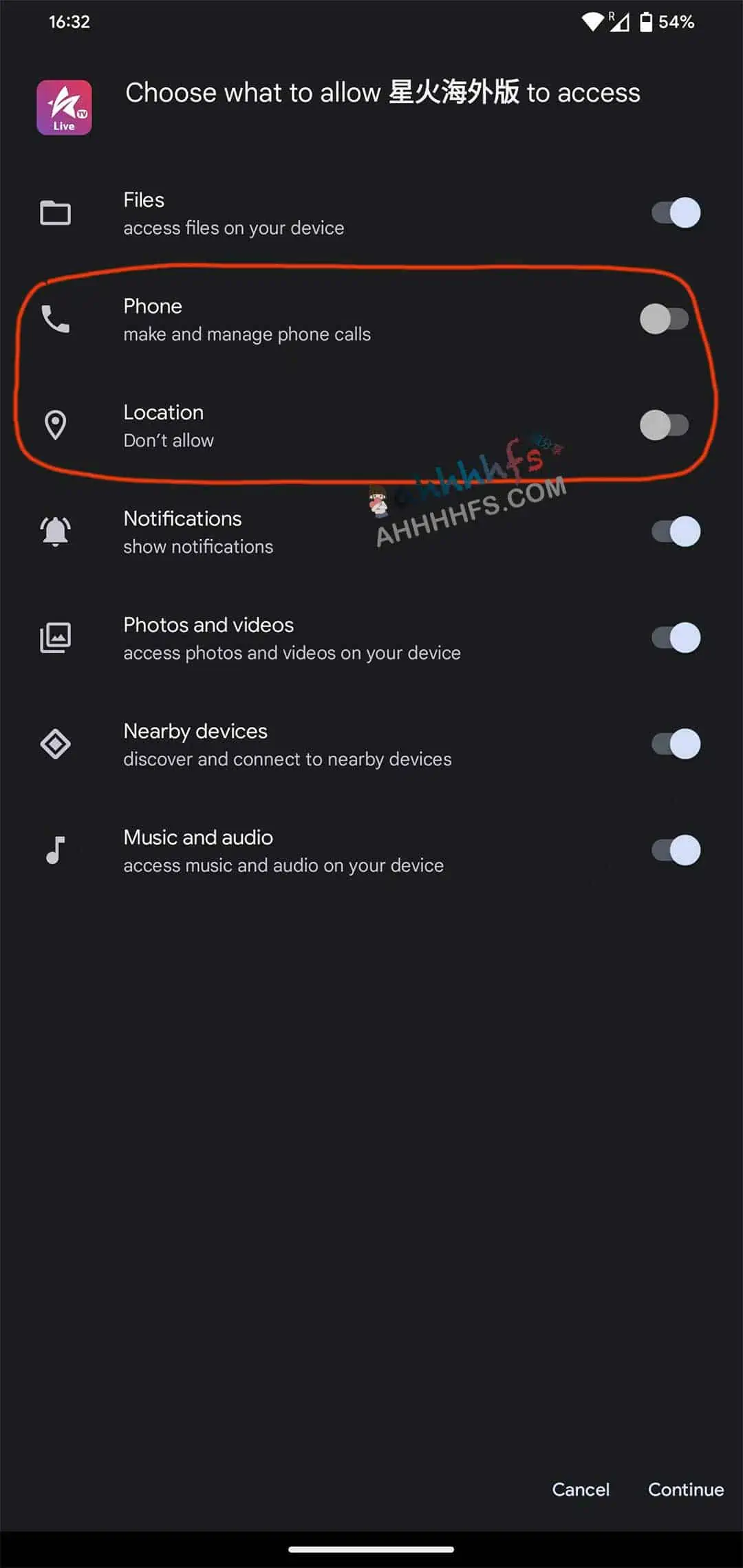Turn off Music and audio access
This screenshot has height=1568, width=743.
(676, 850)
